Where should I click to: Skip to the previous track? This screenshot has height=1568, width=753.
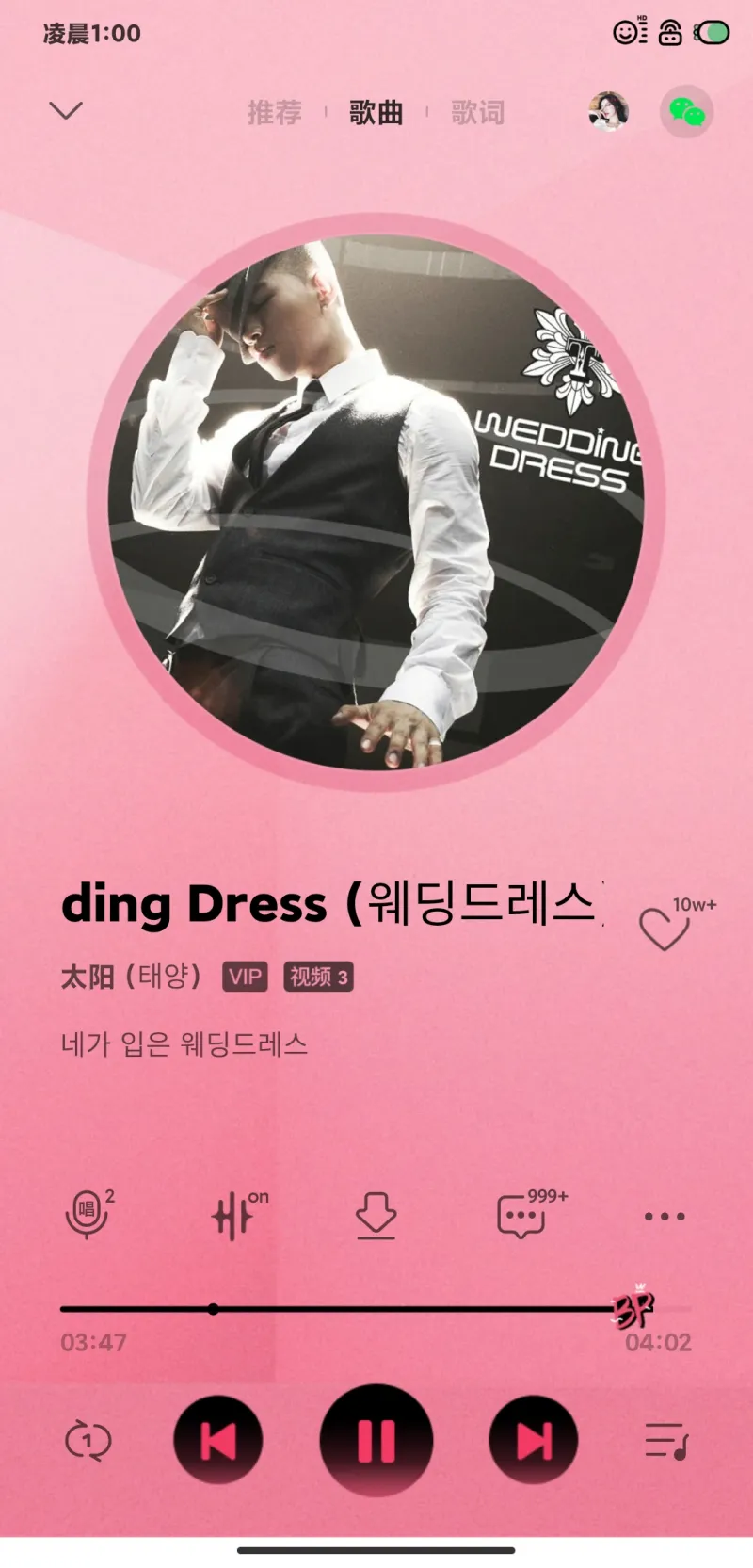217,1440
